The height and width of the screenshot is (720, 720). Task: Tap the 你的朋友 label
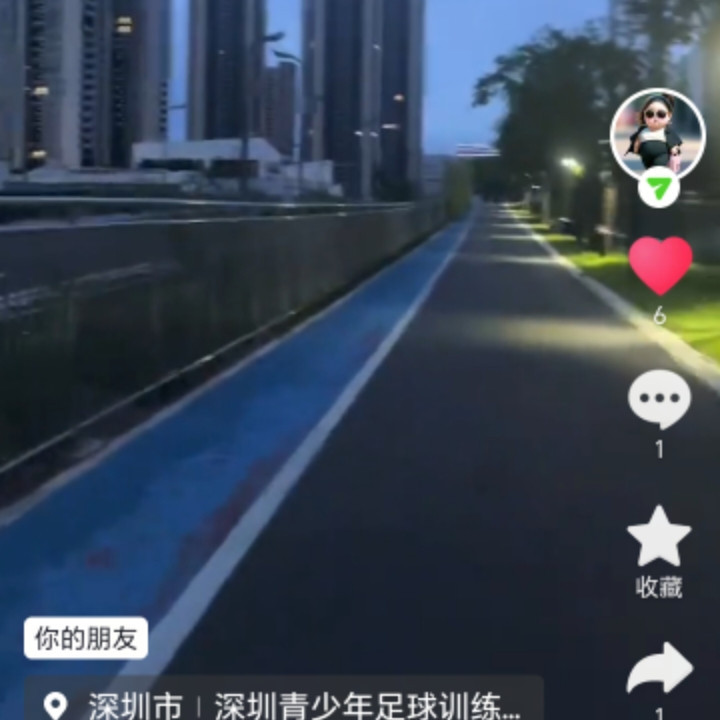click(86, 638)
